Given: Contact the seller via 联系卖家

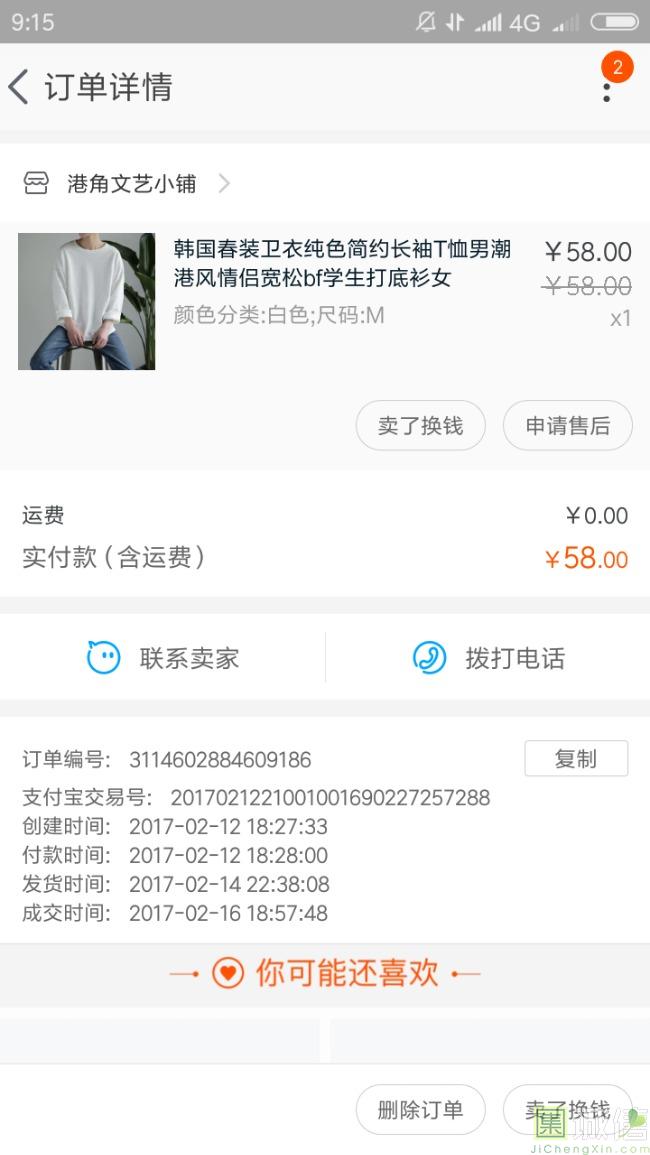Looking at the screenshot, I should pos(163,658).
